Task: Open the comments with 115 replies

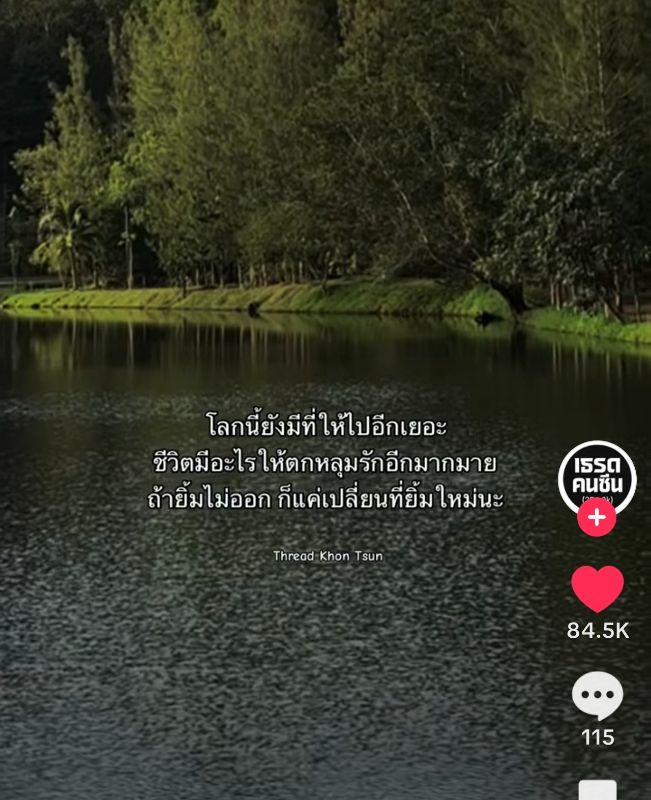Action: (597, 696)
